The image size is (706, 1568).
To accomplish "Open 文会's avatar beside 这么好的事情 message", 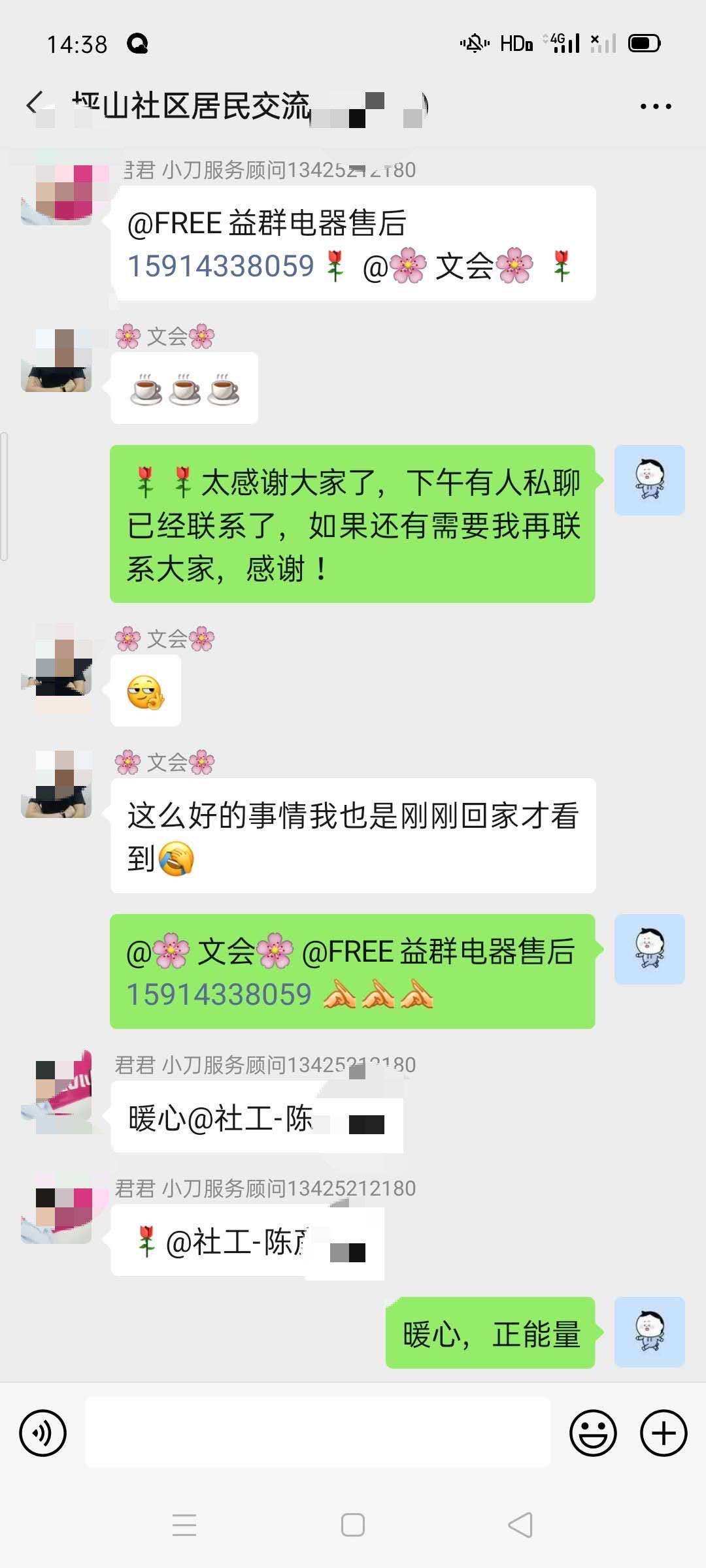I will click(56, 784).
